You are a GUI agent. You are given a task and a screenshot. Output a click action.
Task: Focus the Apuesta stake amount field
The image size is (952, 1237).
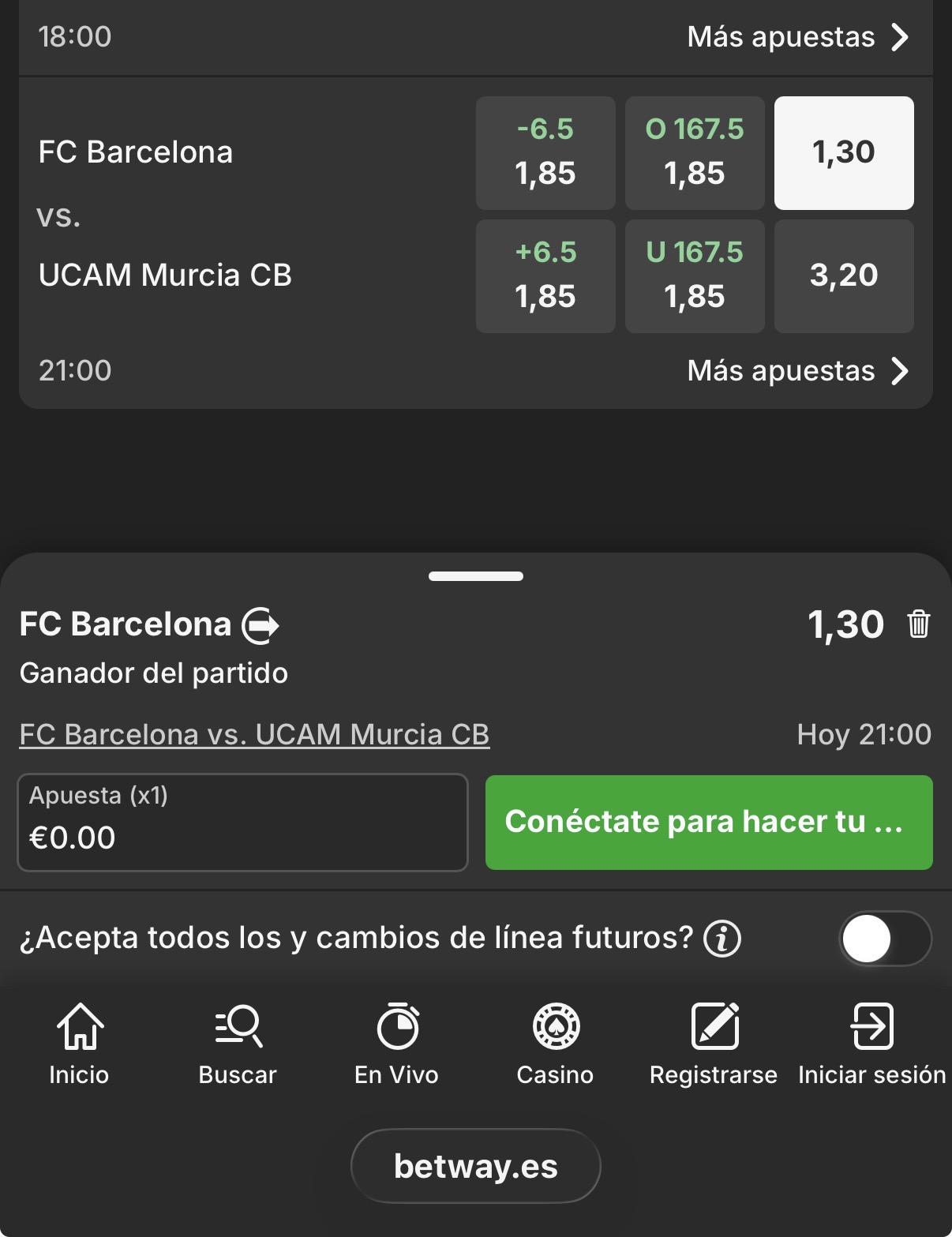[242, 823]
